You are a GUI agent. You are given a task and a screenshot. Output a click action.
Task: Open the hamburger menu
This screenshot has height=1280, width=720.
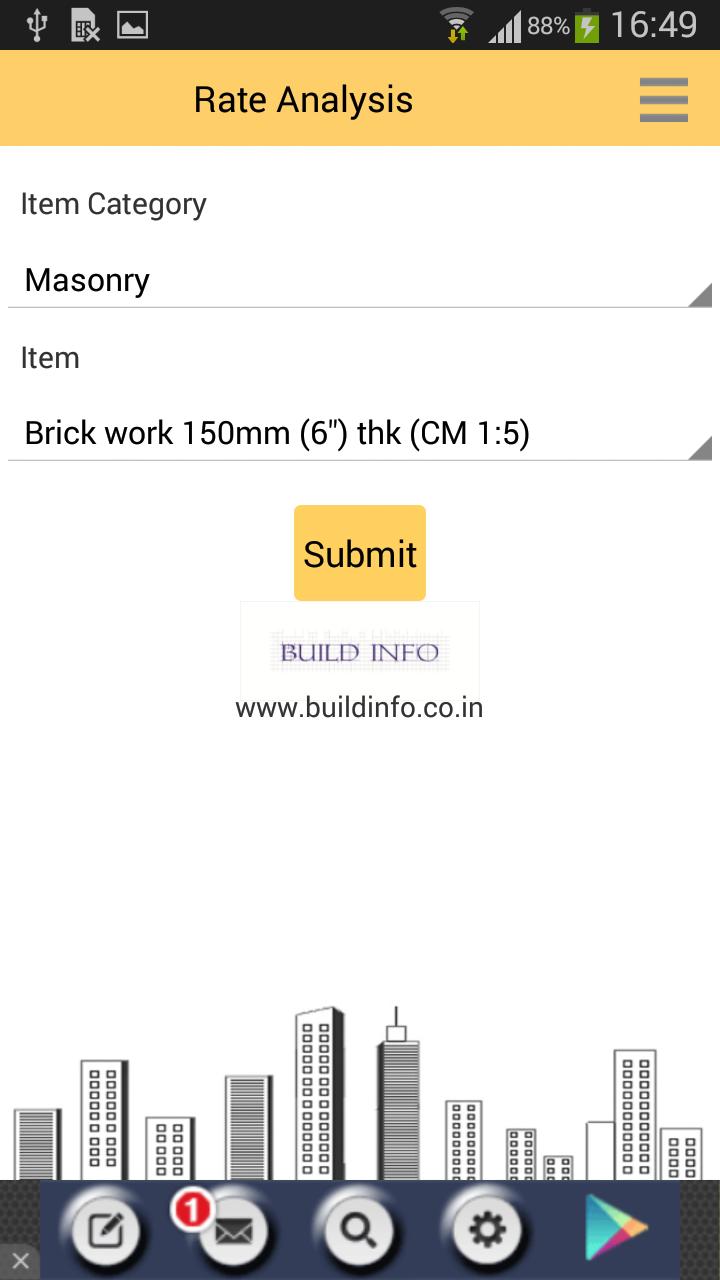[x=663, y=100]
